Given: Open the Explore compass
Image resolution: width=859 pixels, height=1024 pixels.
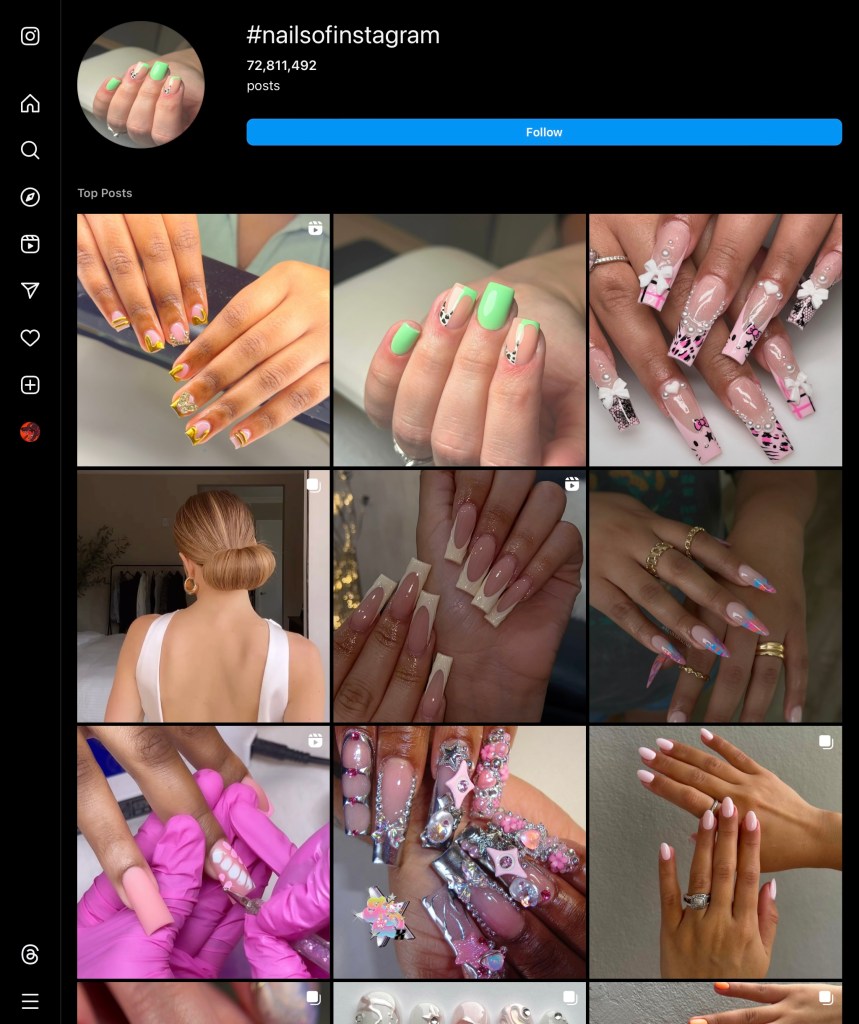Looking at the screenshot, I should point(30,197).
